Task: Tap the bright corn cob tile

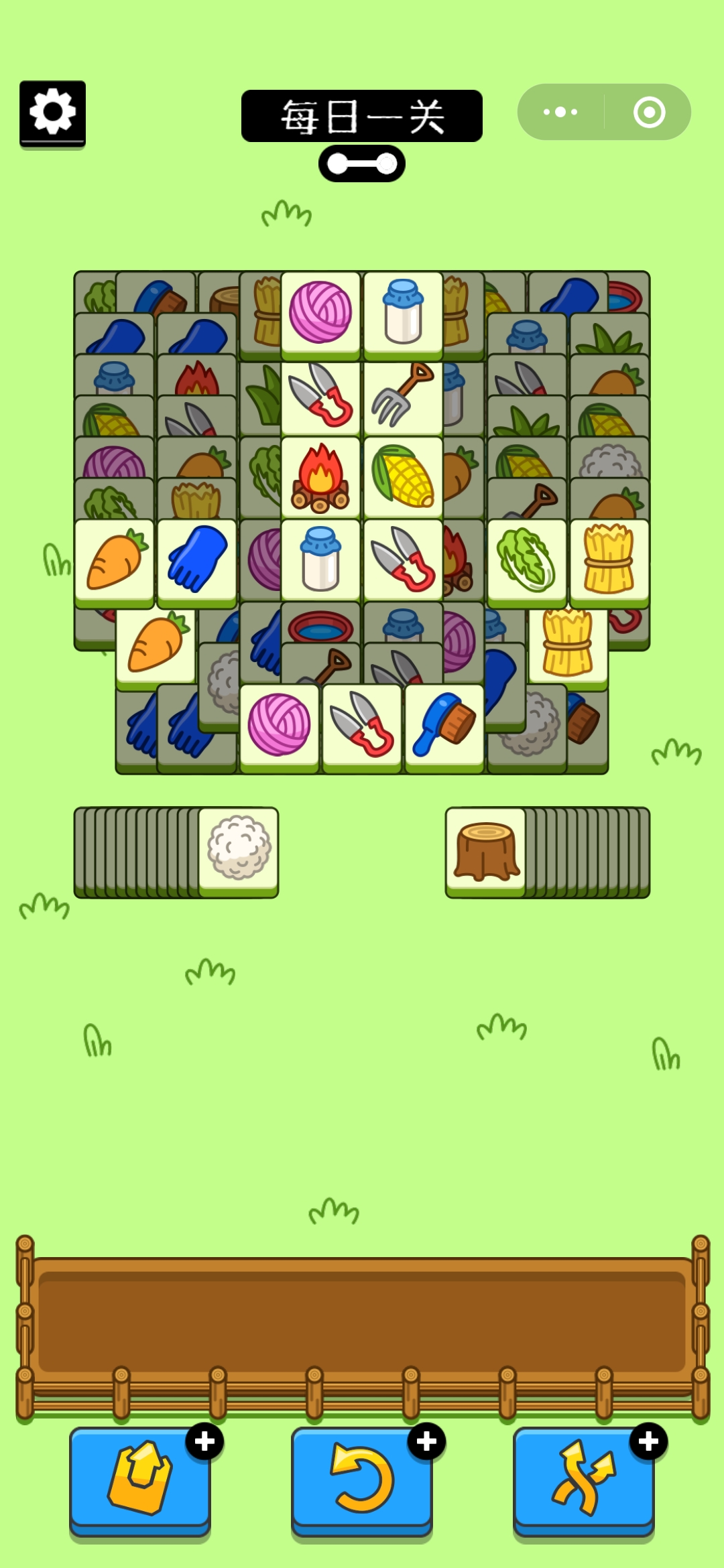Action: tap(403, 478)
